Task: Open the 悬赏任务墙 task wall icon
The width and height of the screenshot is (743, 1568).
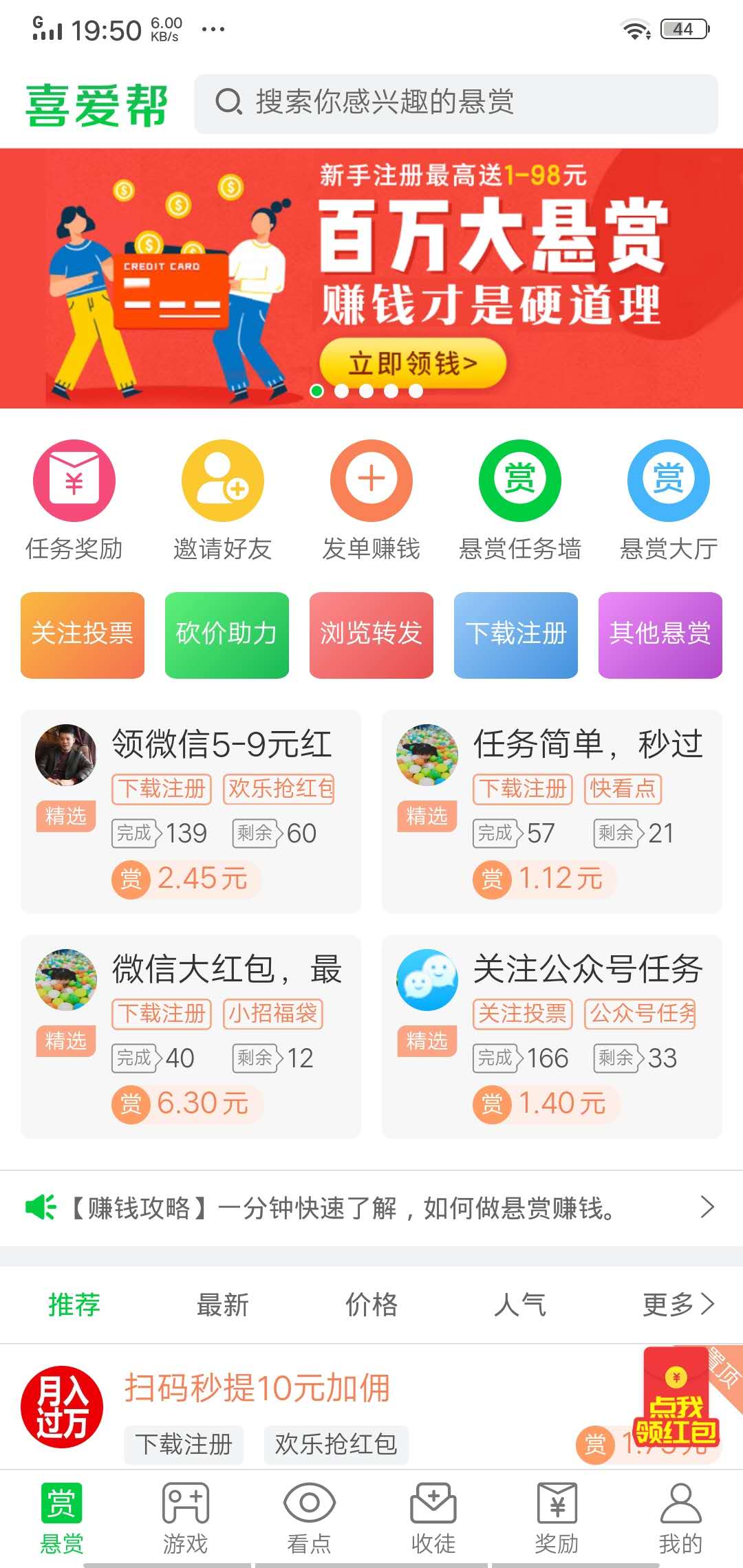Action: pyautogui.click(x=519, y=481)
